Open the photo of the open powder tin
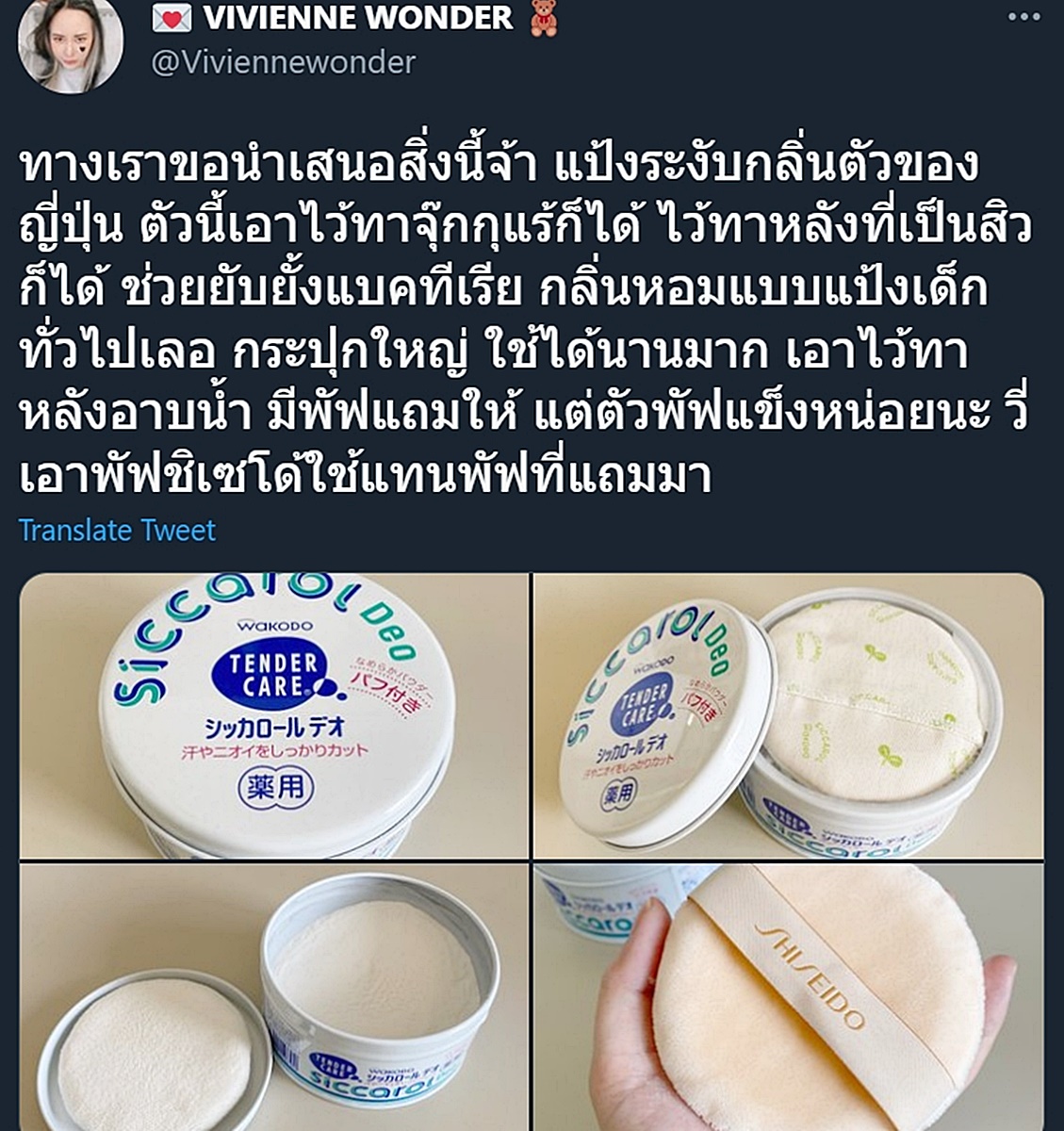This screenshot has width=1064, height=1131. click(x=274, y=997)
